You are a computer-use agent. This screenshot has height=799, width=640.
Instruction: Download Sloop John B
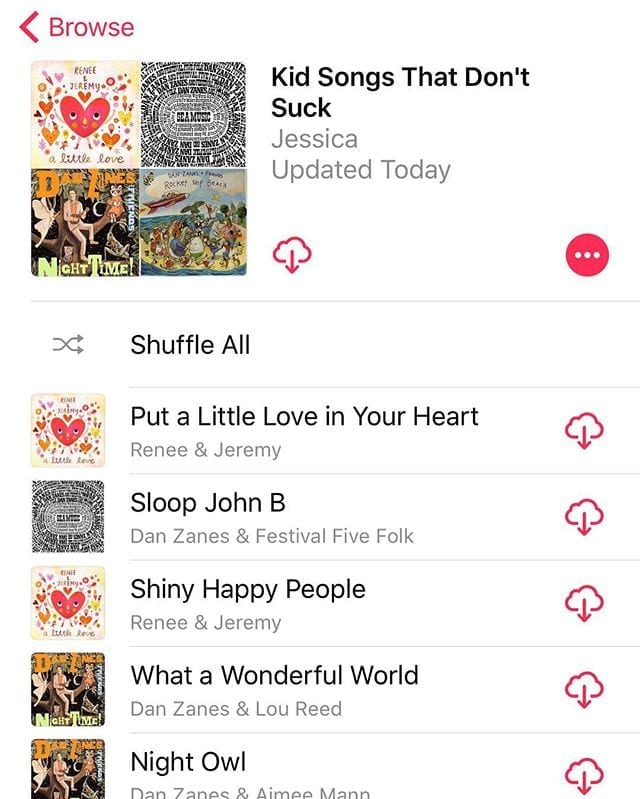586,517
